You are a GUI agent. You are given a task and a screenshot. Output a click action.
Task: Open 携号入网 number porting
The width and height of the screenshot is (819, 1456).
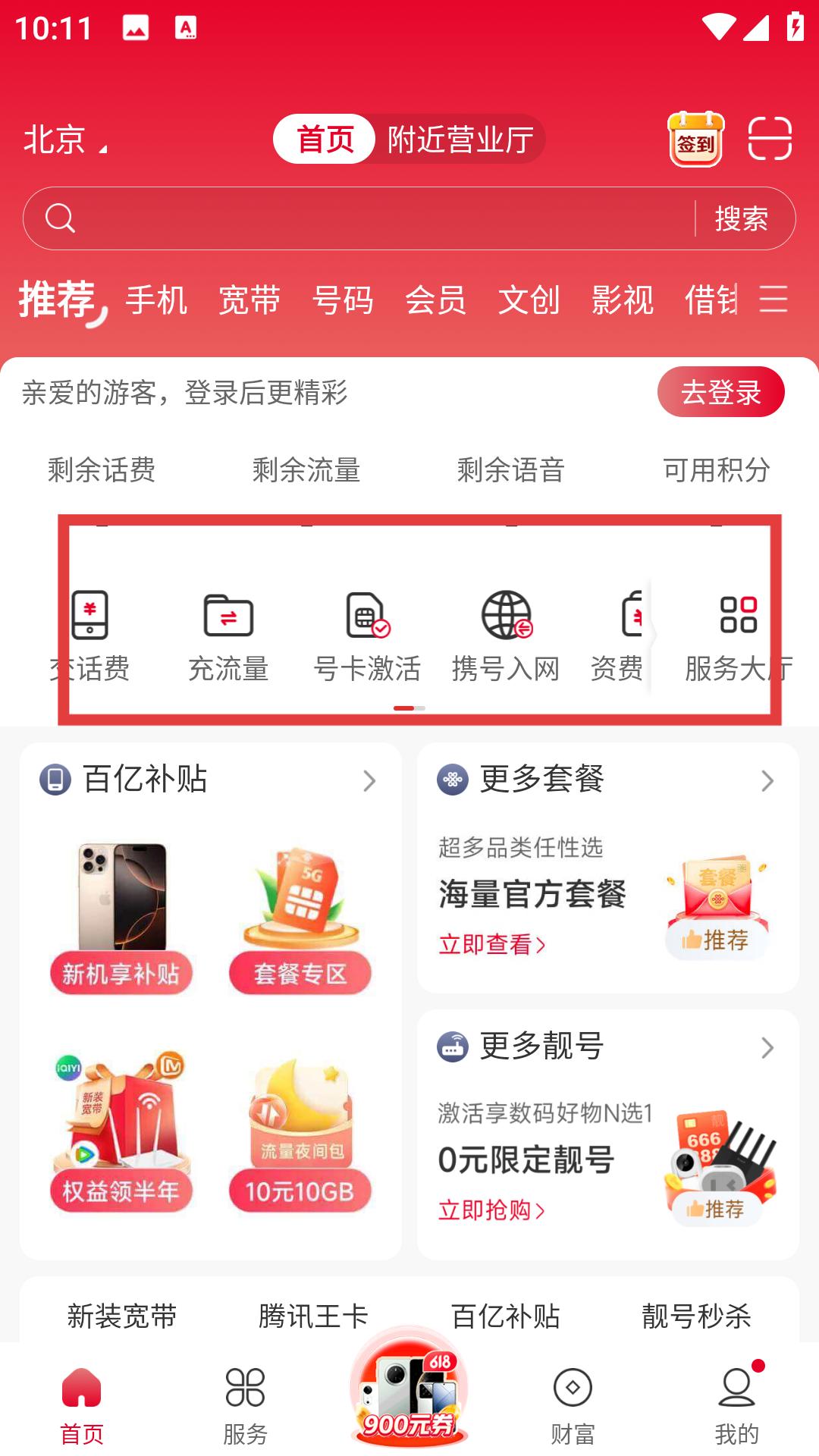(506, 637)
